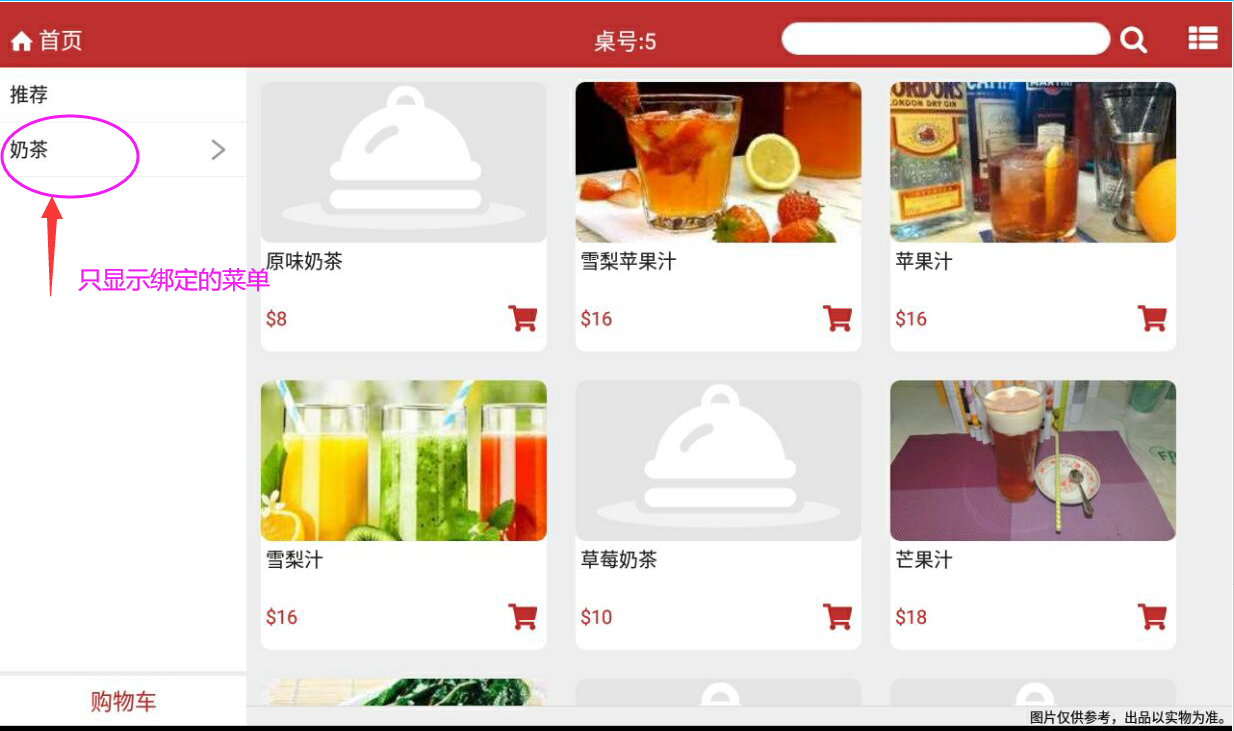
Task: Select the 推荐 category
Action: coord(30,95)
